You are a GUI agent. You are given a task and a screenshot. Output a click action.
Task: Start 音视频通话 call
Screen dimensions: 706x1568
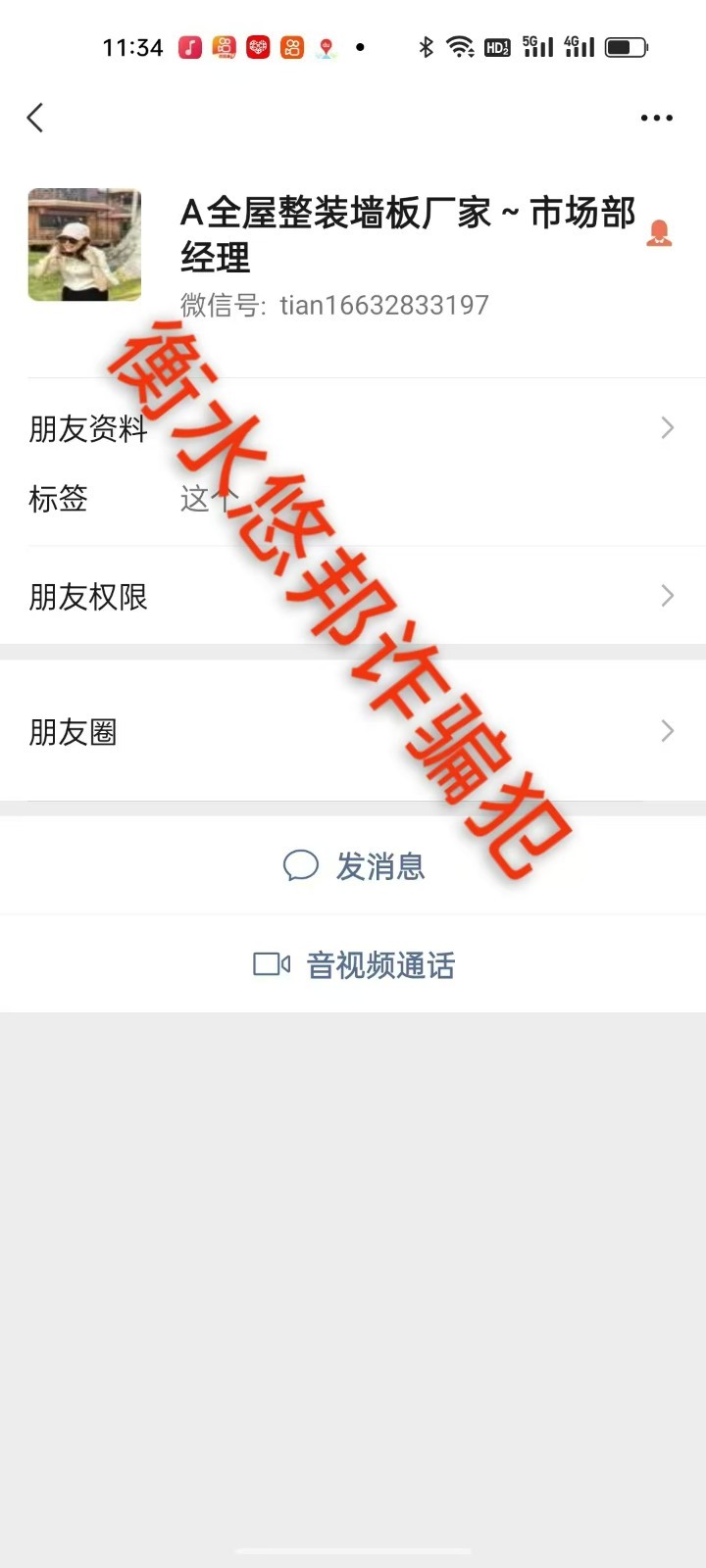[x=354, y=965]
